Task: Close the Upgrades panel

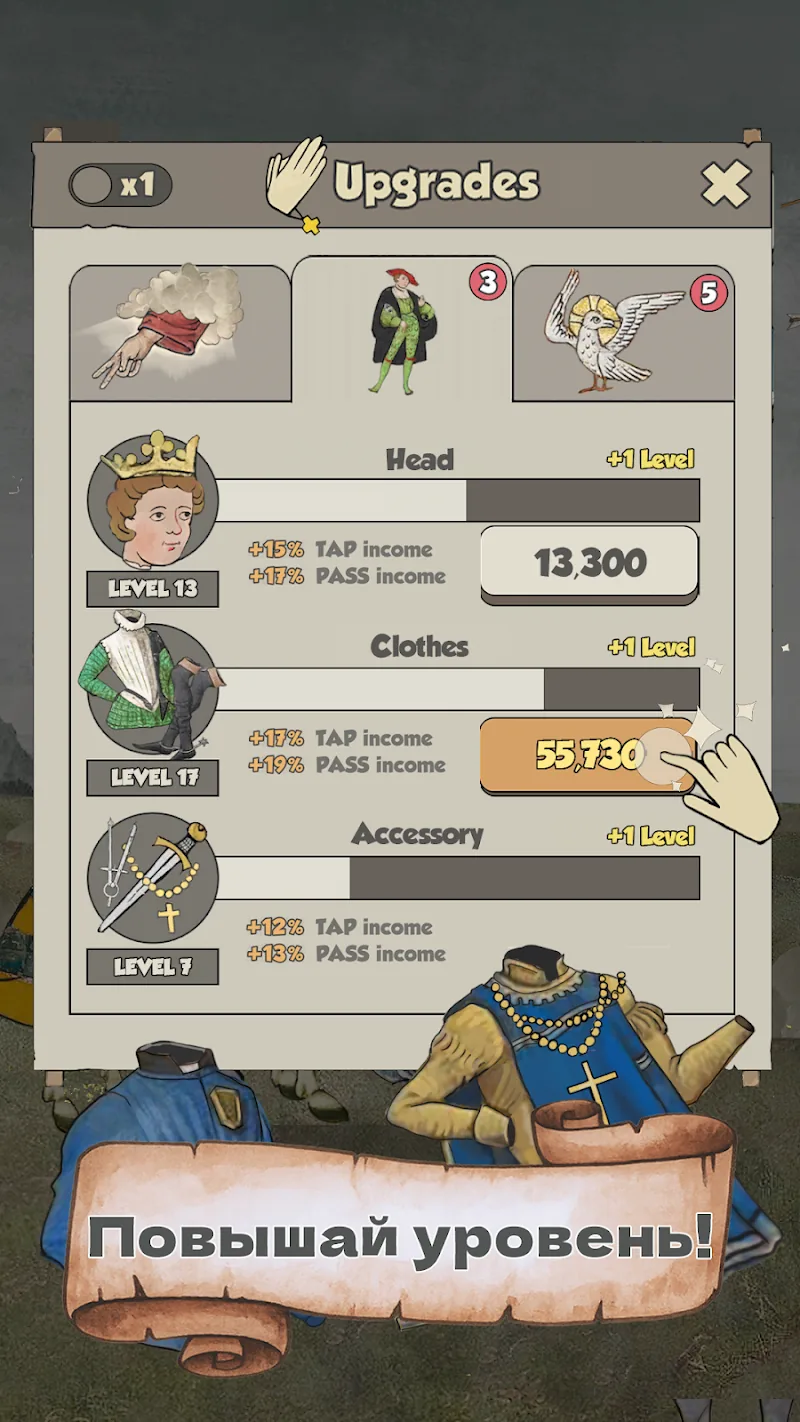Action: pyautogui.click(x=725, y=184)
